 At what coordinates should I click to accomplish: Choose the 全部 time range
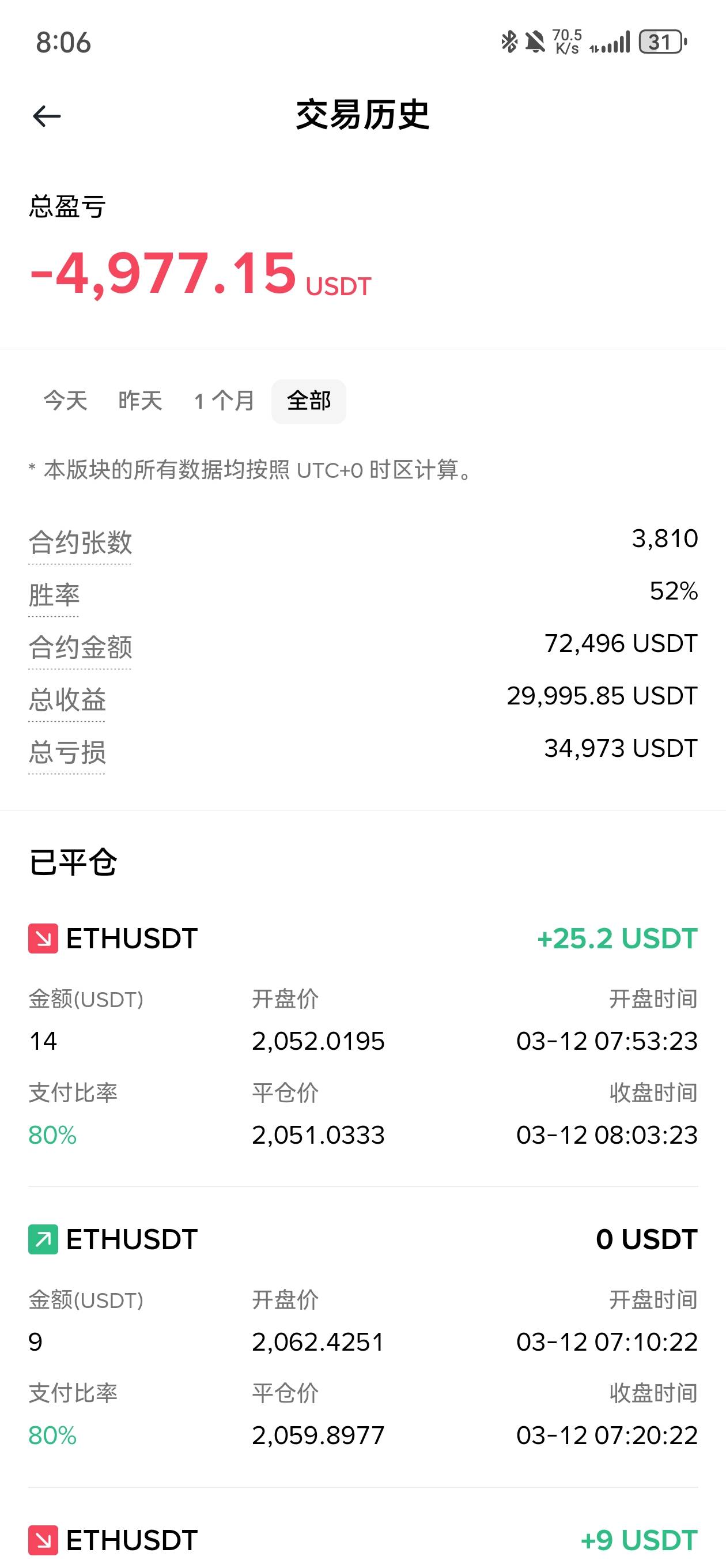pos(308,401)
